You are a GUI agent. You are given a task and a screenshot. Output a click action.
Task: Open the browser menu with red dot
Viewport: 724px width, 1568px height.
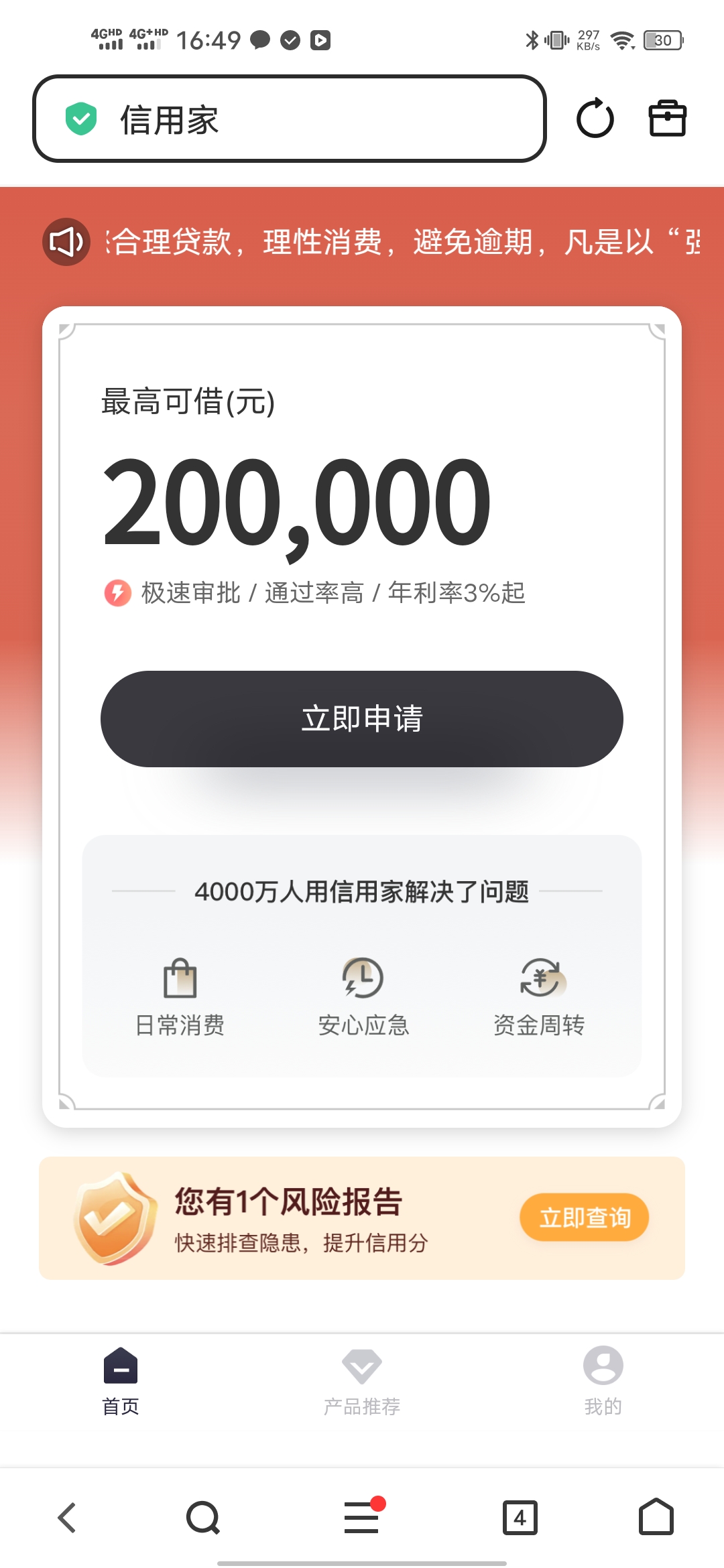tap(361, 1517)
